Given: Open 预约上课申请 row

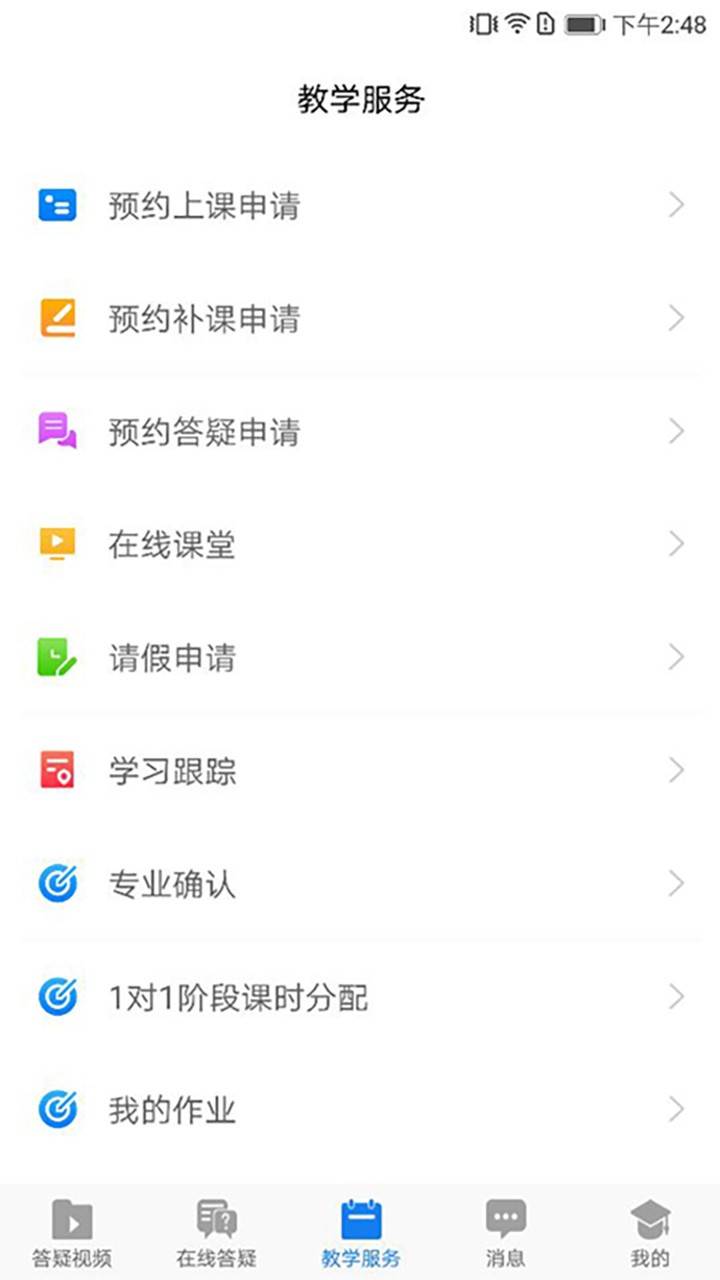Looking at the screenshot, I should [x=360, y=206].
